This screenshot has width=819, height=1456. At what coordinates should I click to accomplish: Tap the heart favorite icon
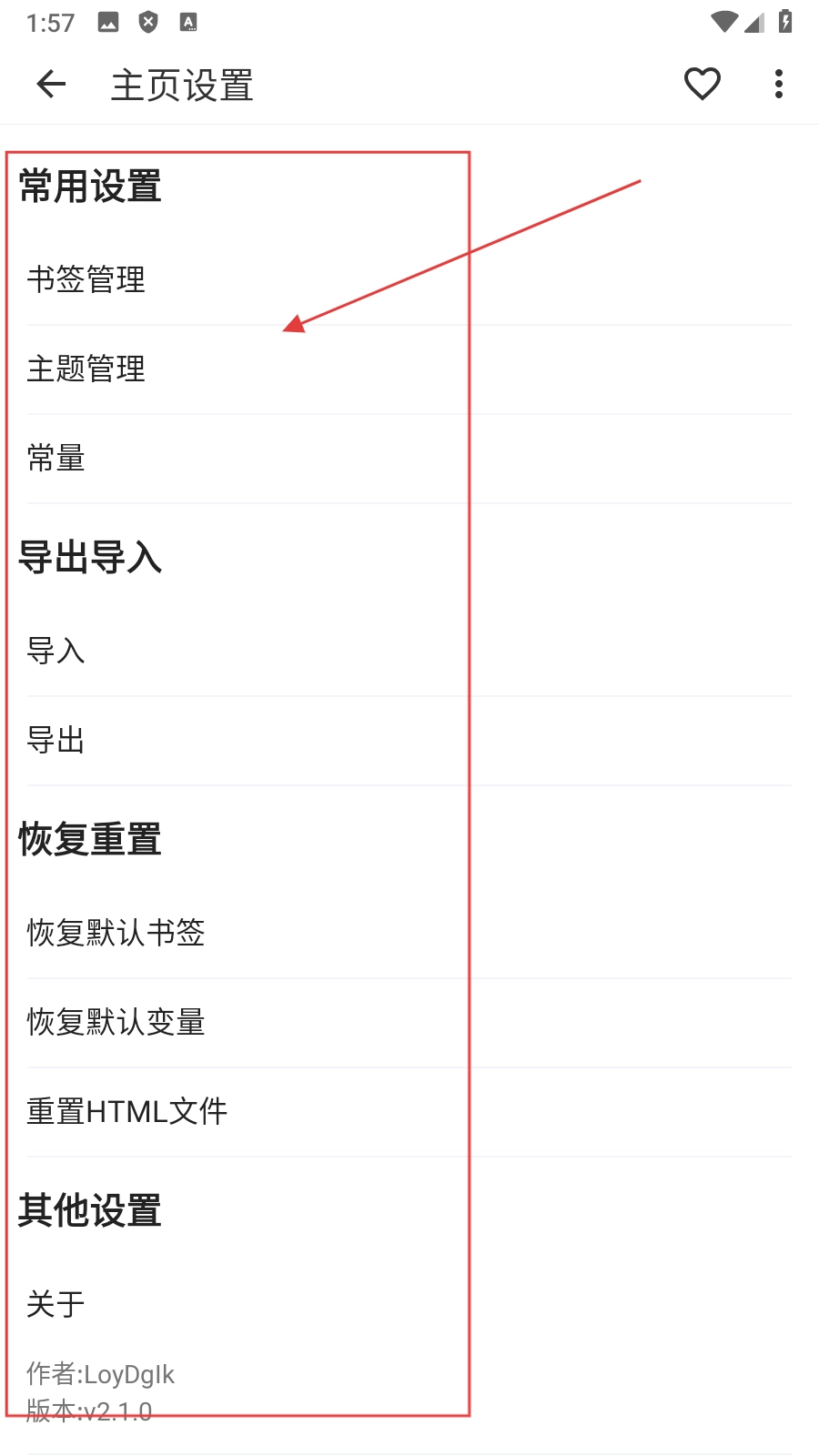(702, 85)
